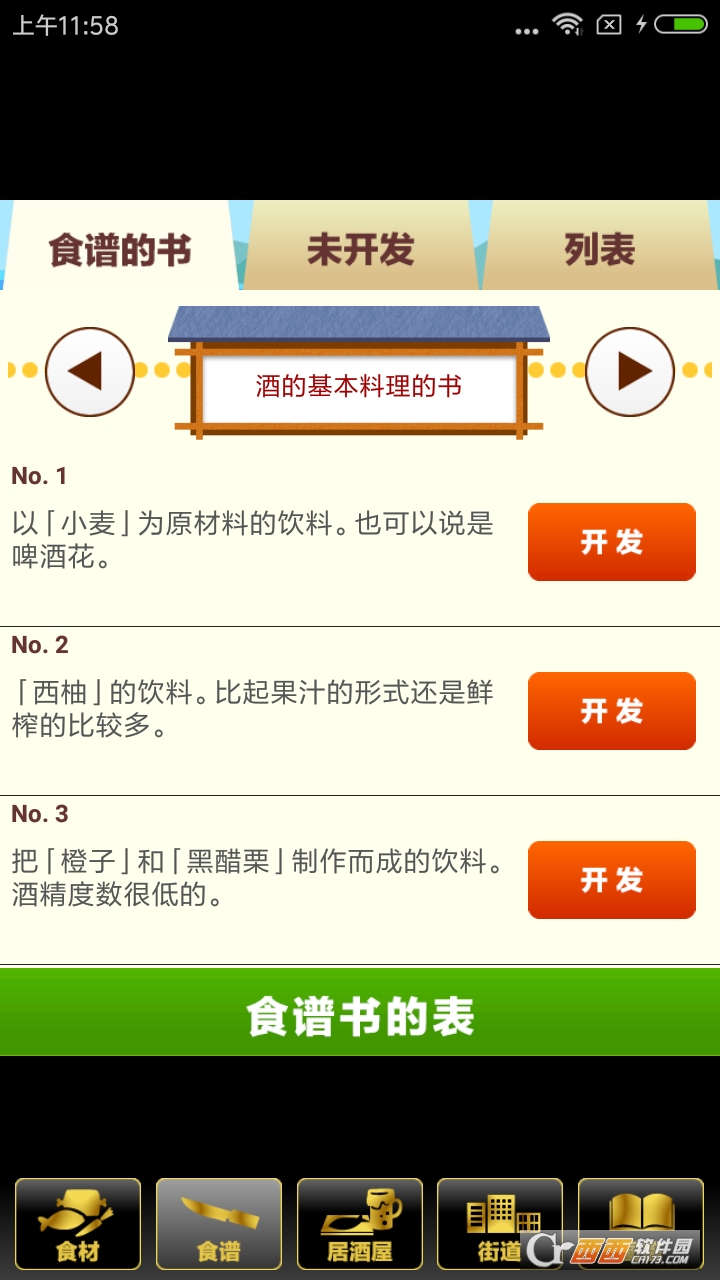Switch to the 未开发 tab

click(x=360, y=249)
